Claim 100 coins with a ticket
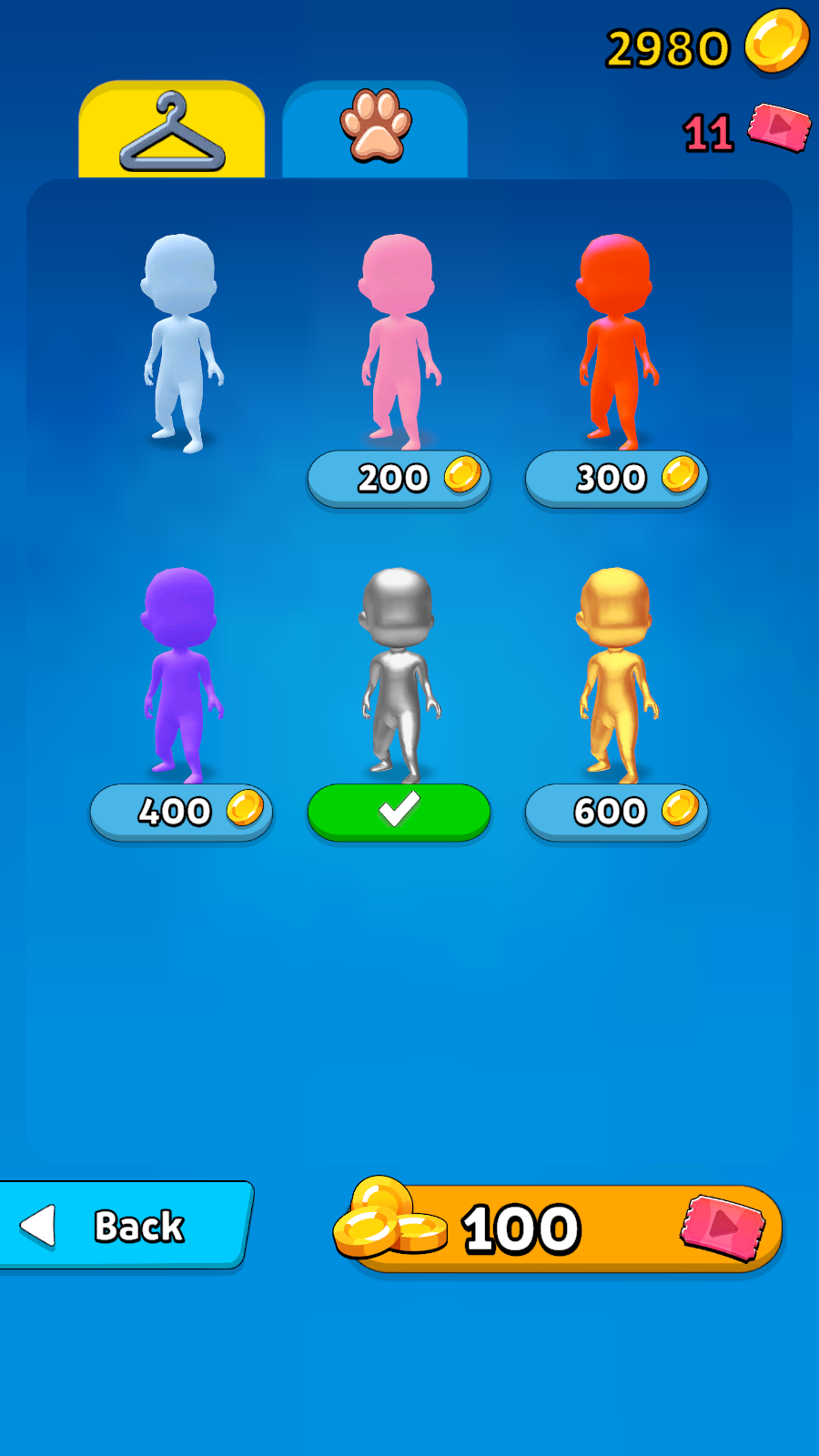819x1456 pixels. pos(560,1228)
